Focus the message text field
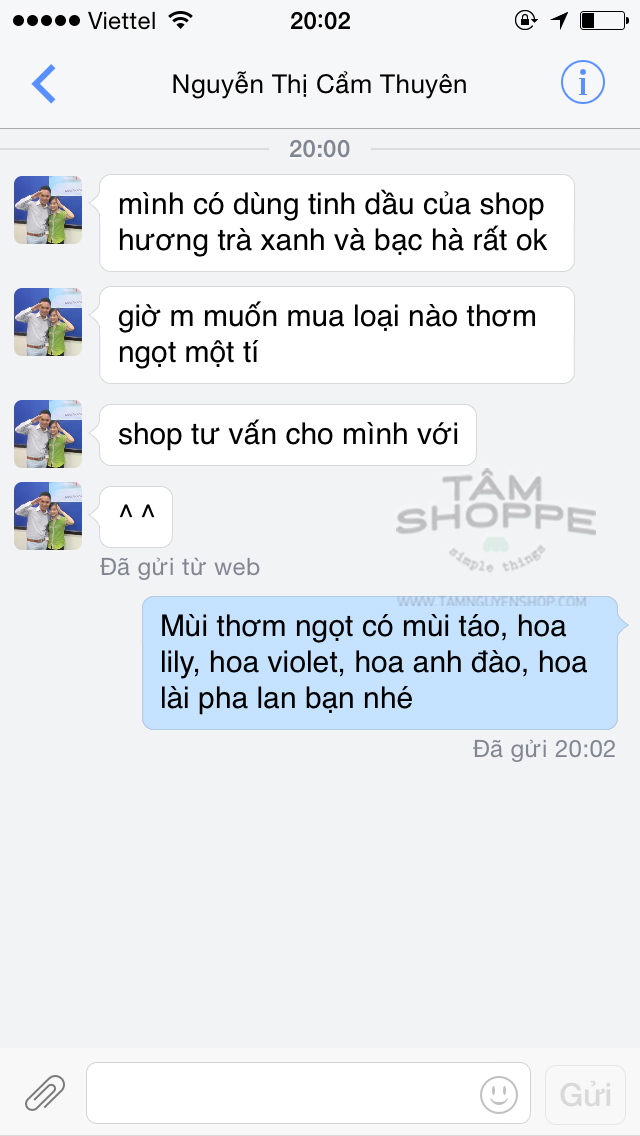Viewport: 640px width, 1136px height. pos(280,1093)
